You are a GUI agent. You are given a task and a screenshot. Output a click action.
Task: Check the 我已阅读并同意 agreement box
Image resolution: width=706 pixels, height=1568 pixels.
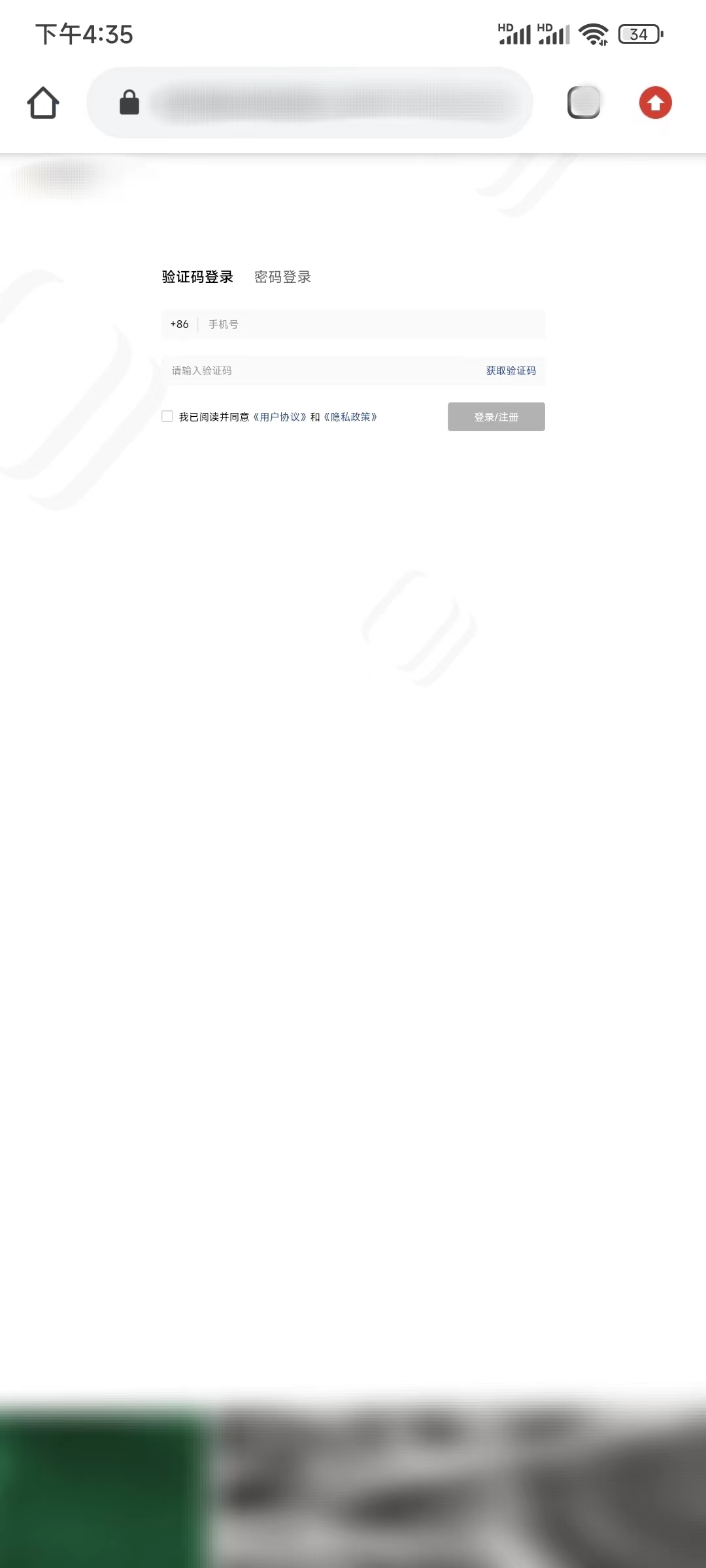[x=167, y=416]
